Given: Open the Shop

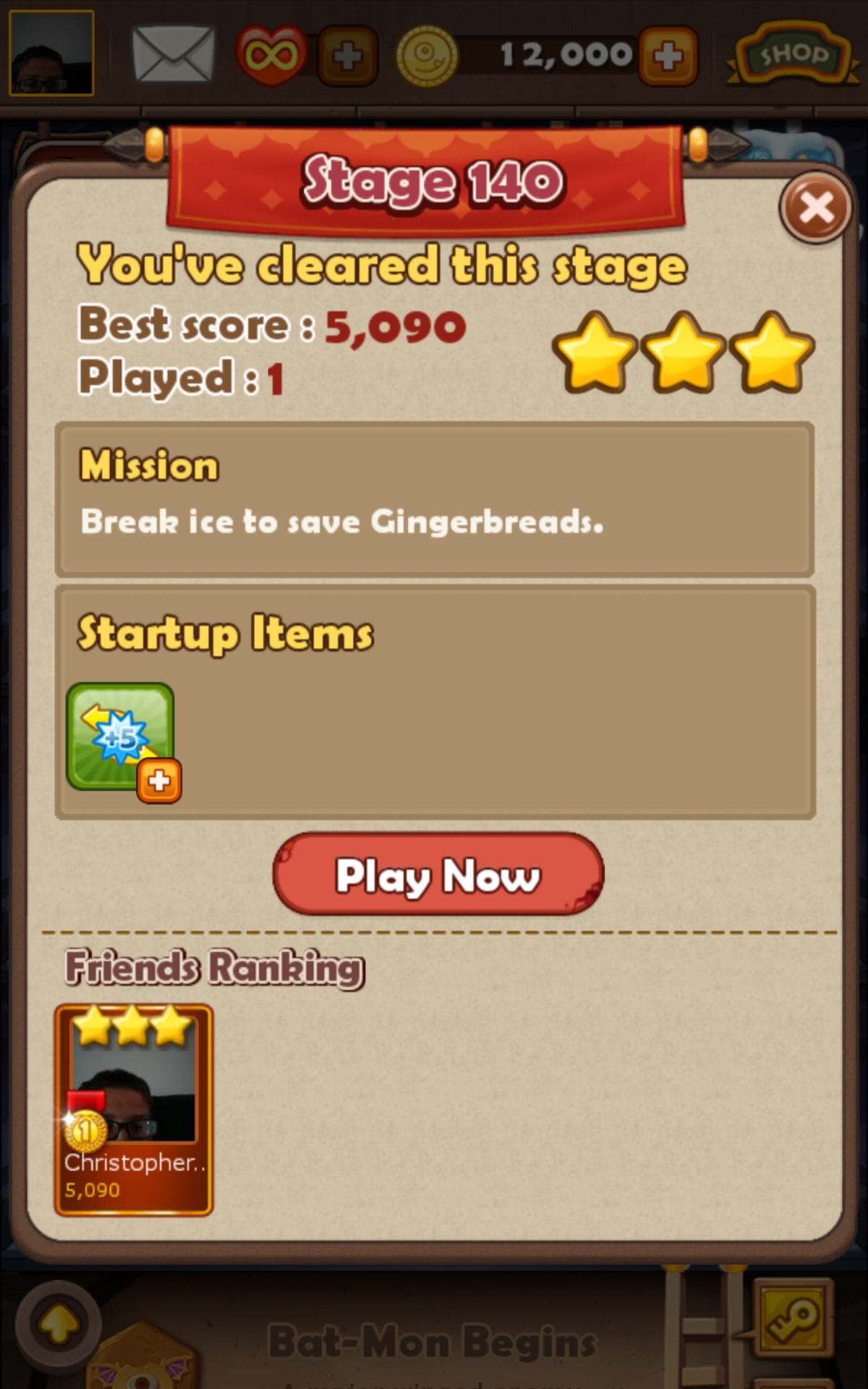Looking at the screenshot, I should coord(793,54).
